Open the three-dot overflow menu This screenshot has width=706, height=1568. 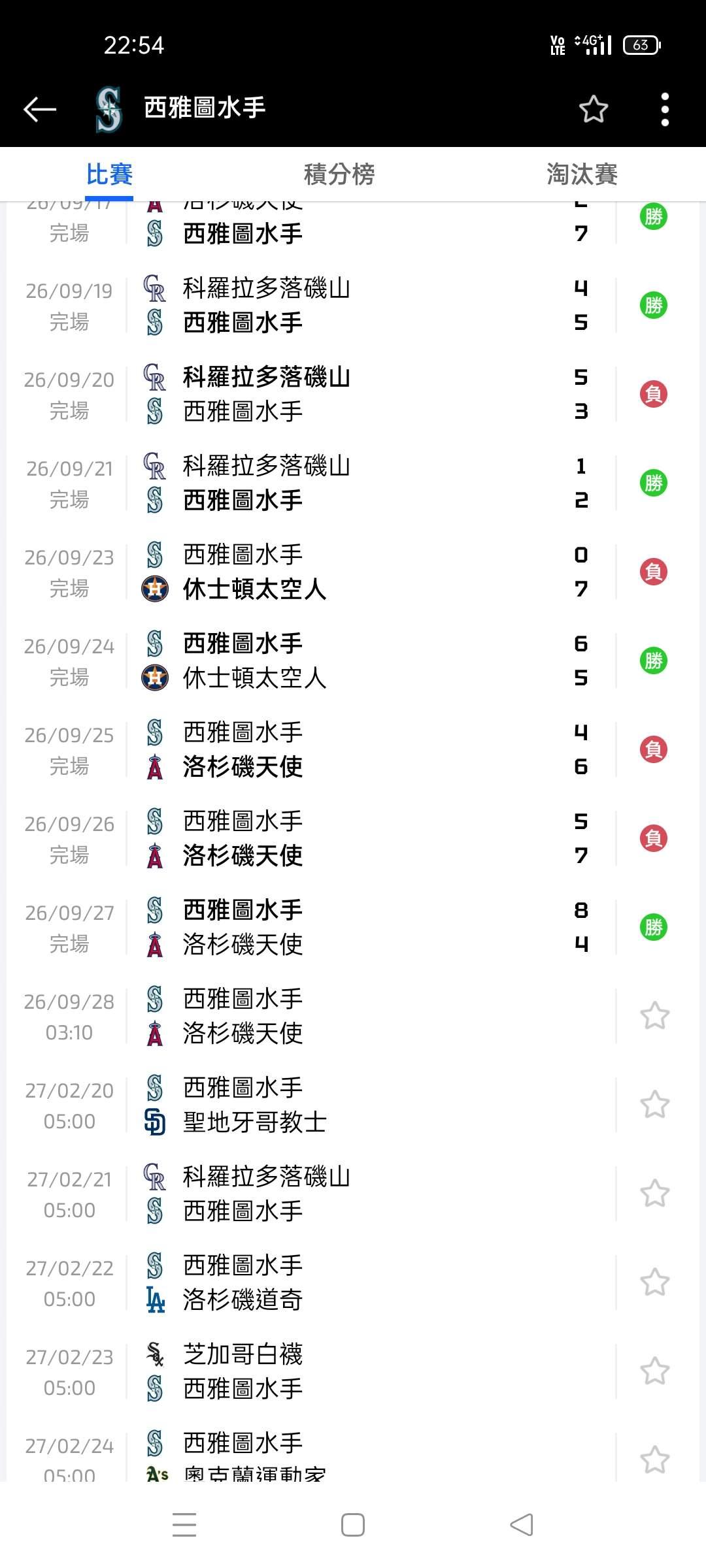coord(665,109)
